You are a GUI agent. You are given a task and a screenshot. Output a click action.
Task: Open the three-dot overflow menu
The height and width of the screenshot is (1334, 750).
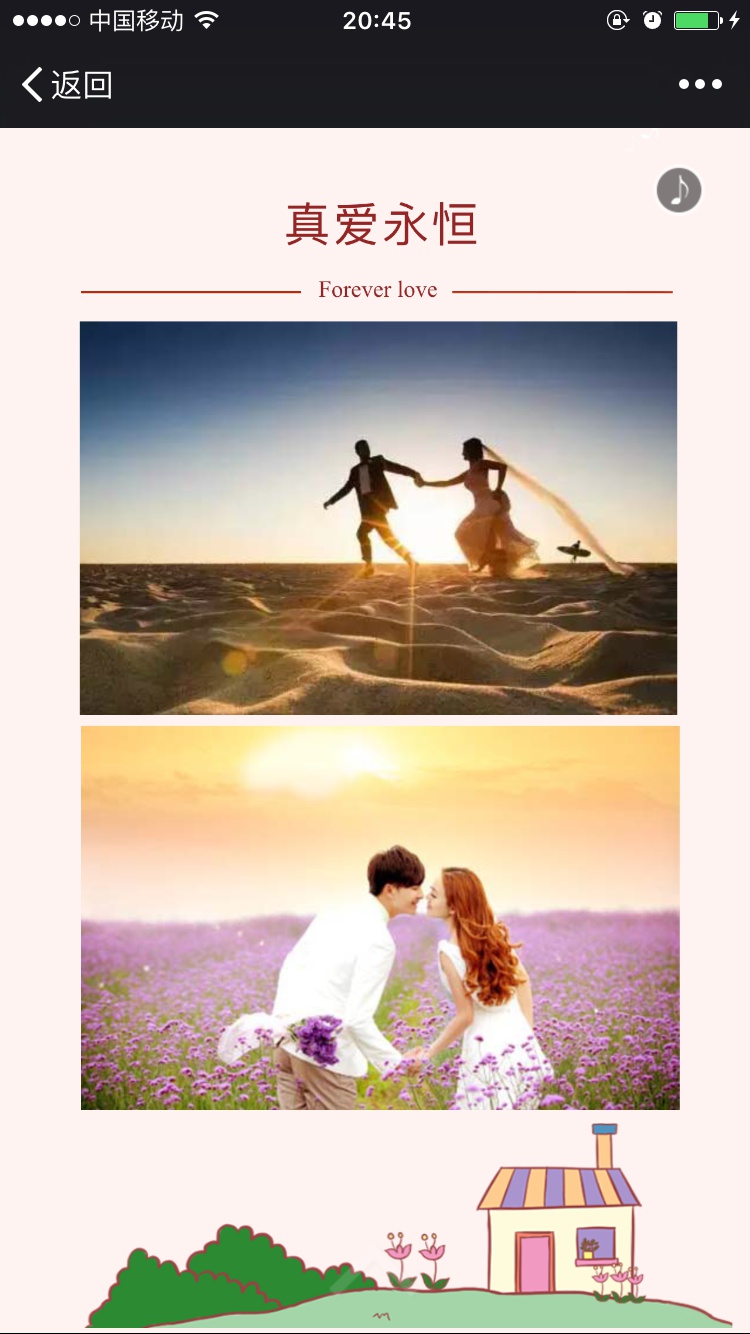coord(700,85)
